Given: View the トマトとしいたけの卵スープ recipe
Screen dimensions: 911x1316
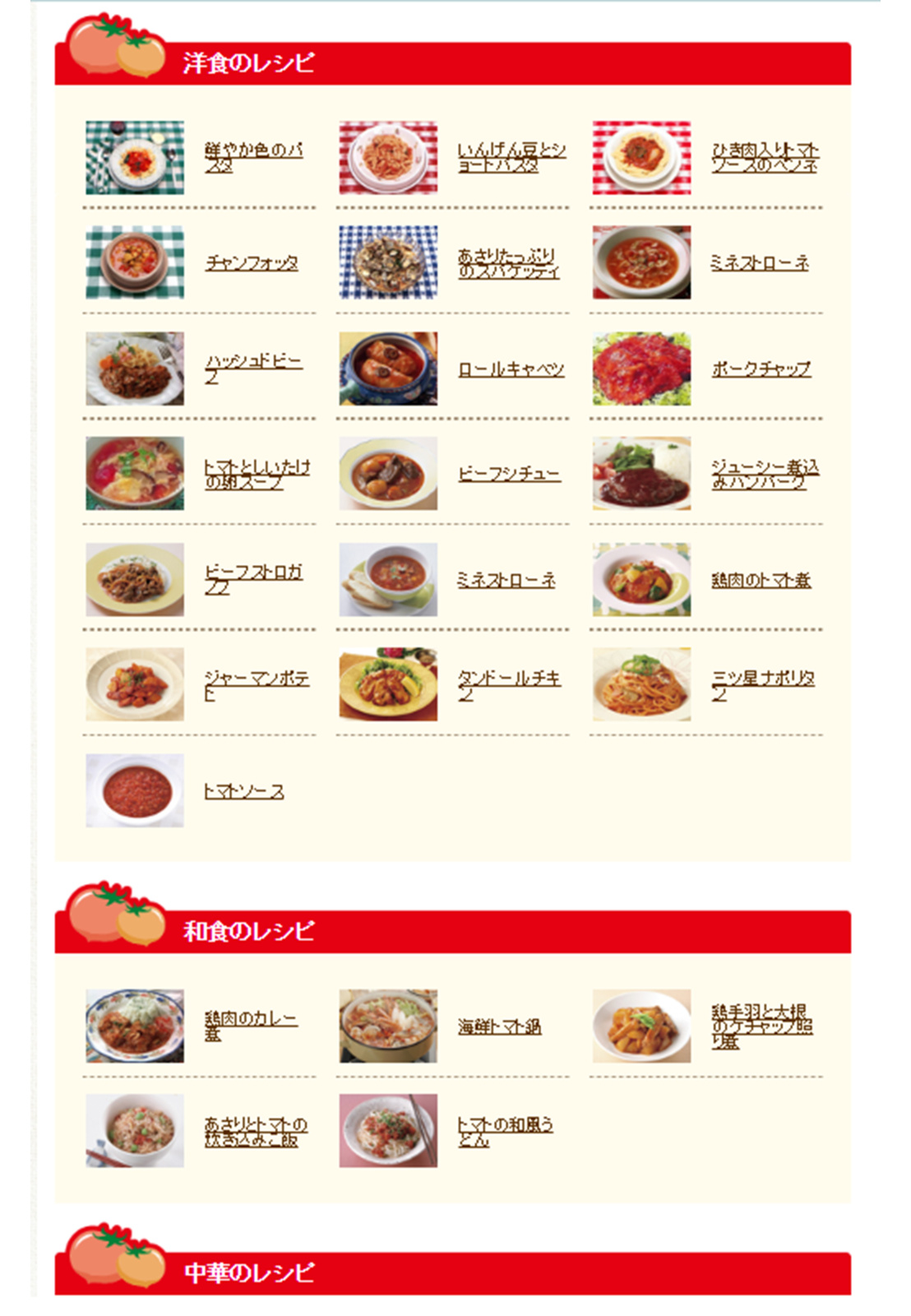Looking at the screenshot, I should [257, 475].
